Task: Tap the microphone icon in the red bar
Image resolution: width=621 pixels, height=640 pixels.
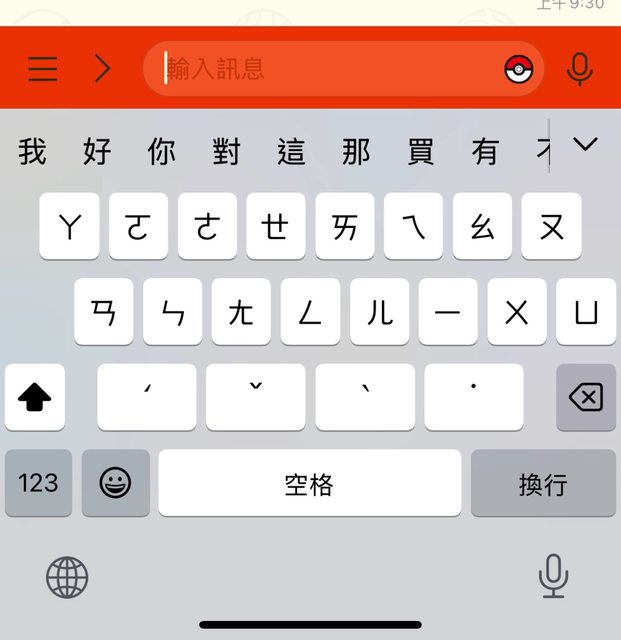Action: coord(579,69)
